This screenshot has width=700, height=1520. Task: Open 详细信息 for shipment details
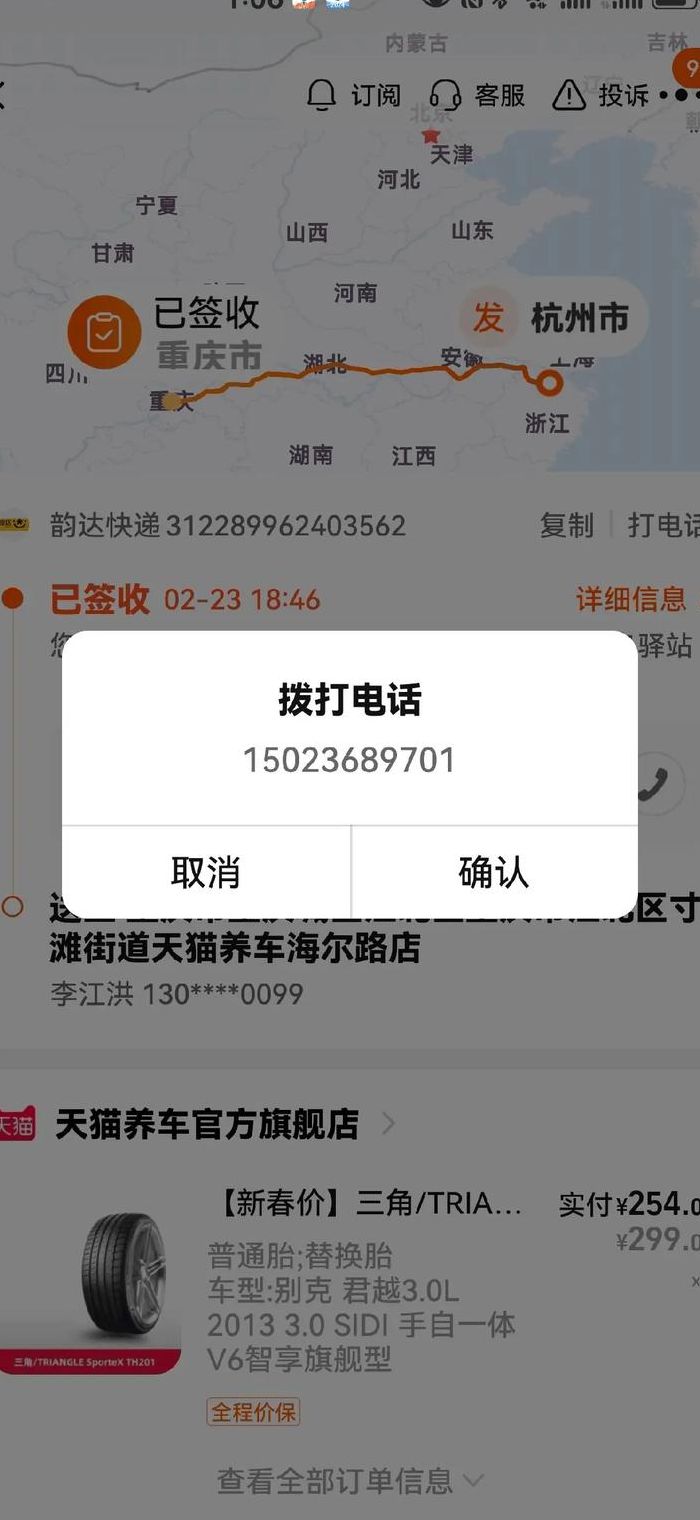coord(631,599)
